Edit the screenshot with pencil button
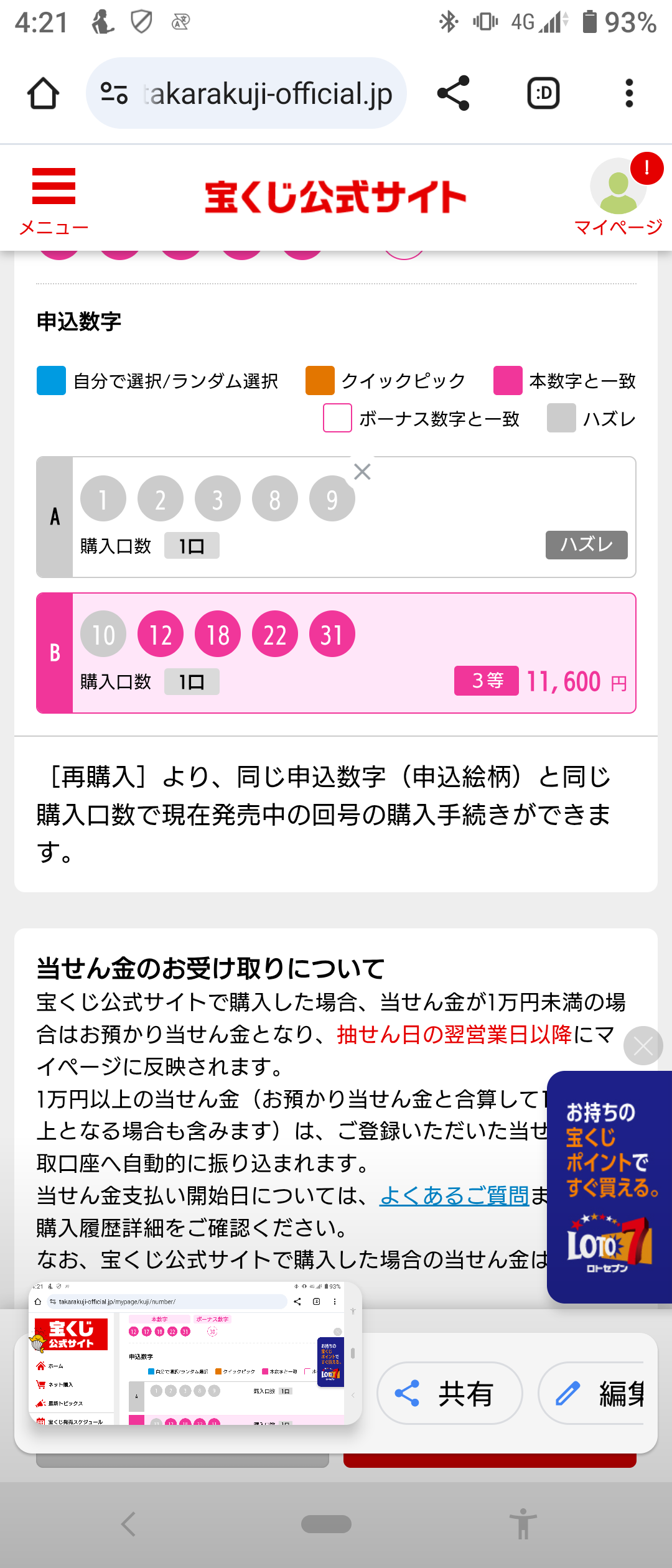This screenshot has height=1568, width=672. [591, 1393]
